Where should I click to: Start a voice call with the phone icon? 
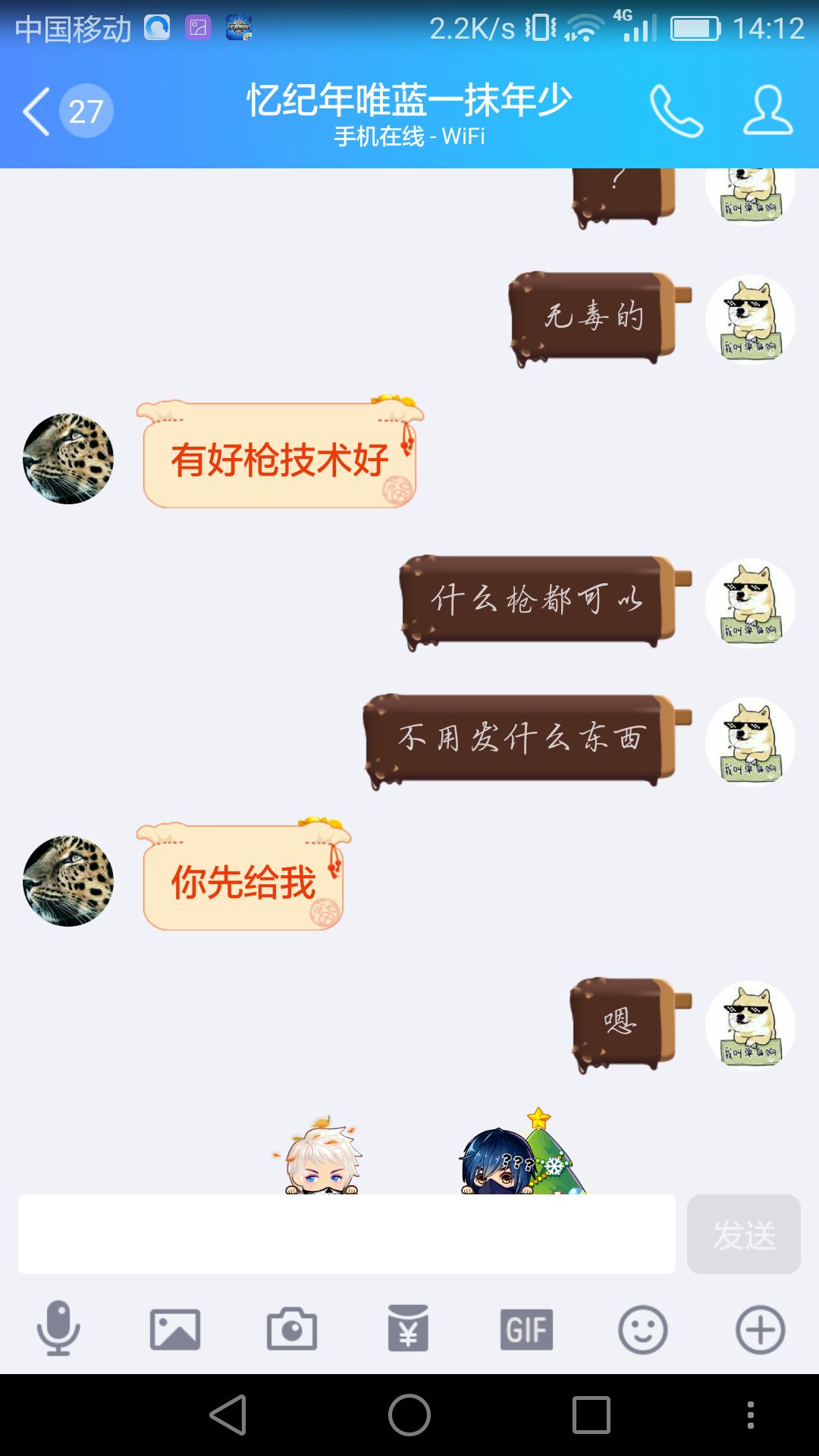(x=677, y=112)
